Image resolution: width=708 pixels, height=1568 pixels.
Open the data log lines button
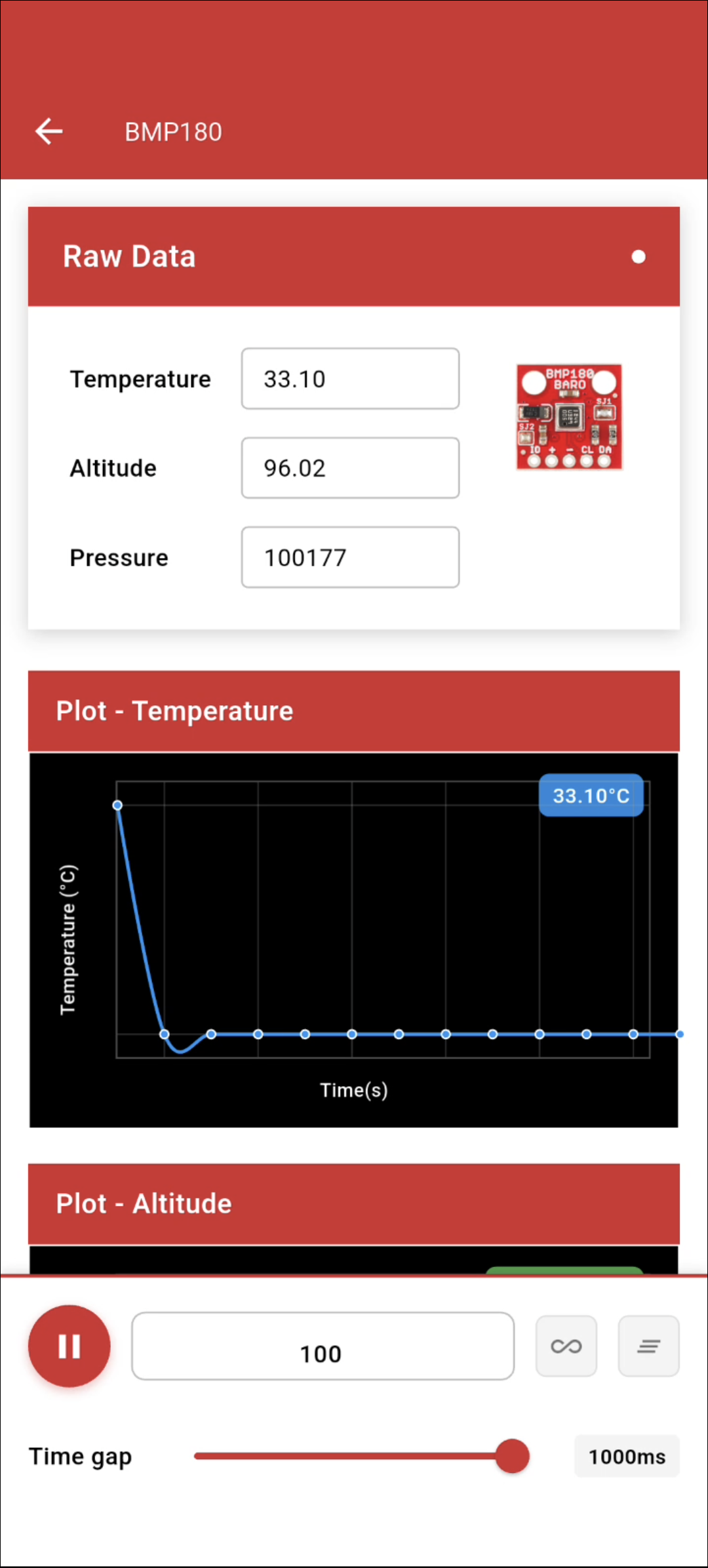[x=648, y=1346]
